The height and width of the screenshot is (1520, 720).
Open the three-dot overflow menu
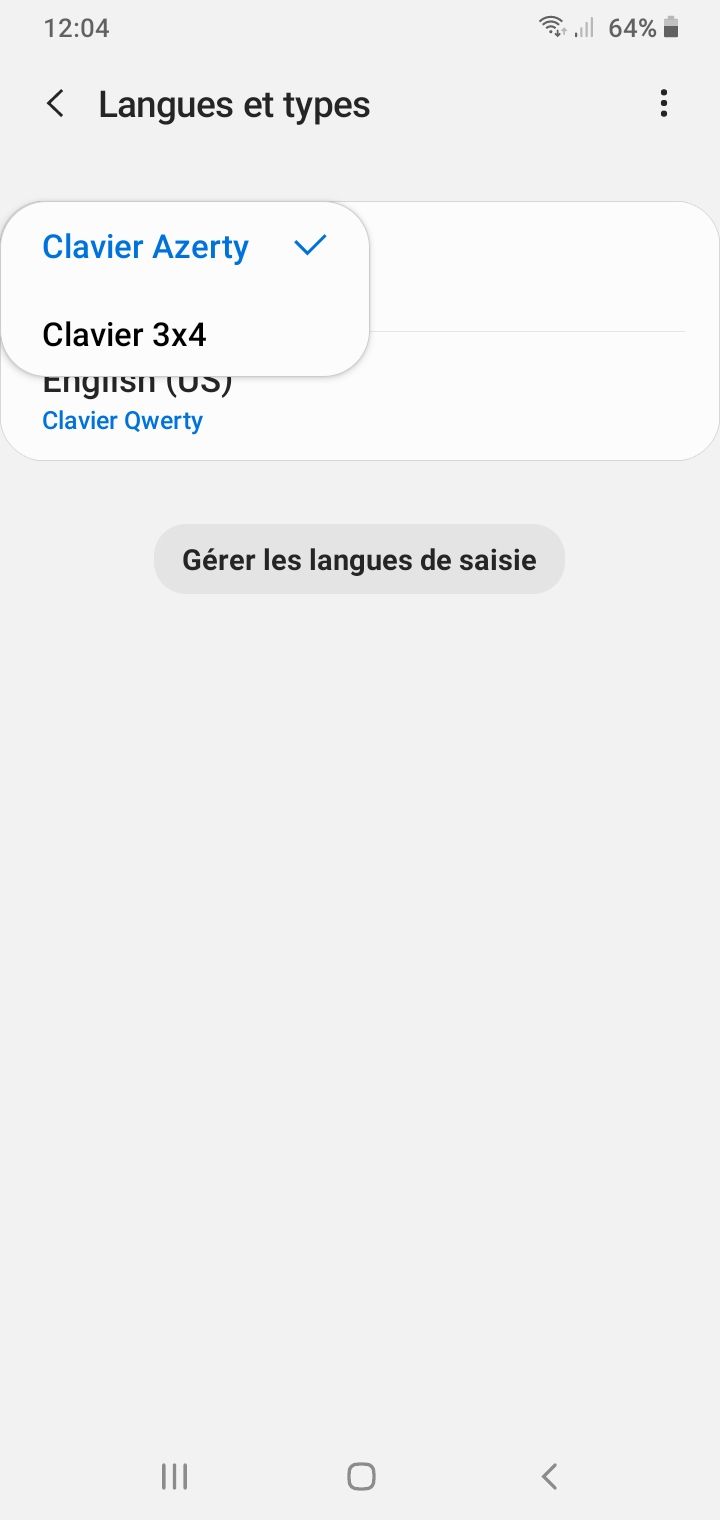click(663, 103)
